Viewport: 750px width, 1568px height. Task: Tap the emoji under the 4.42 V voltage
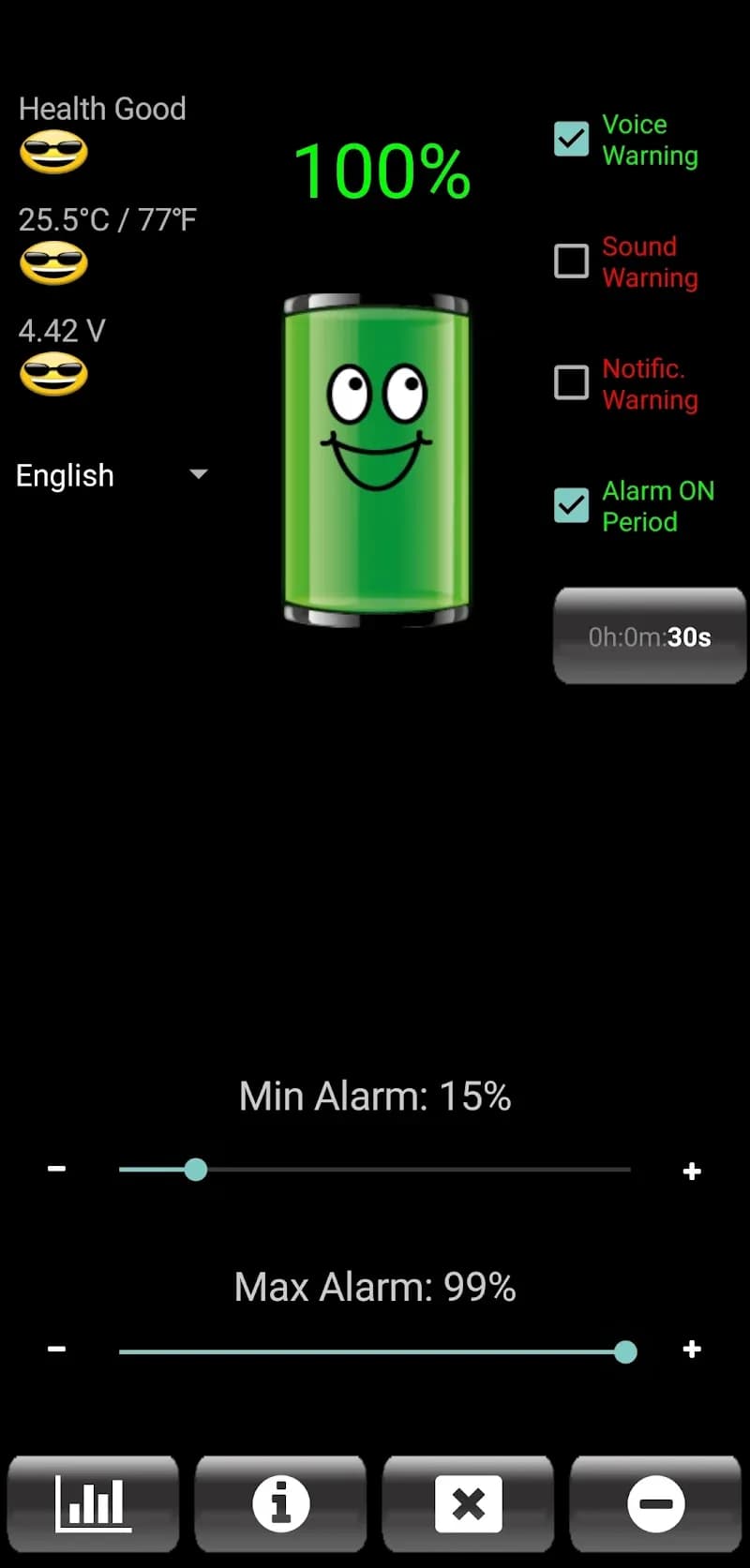[x=53, y=374]
